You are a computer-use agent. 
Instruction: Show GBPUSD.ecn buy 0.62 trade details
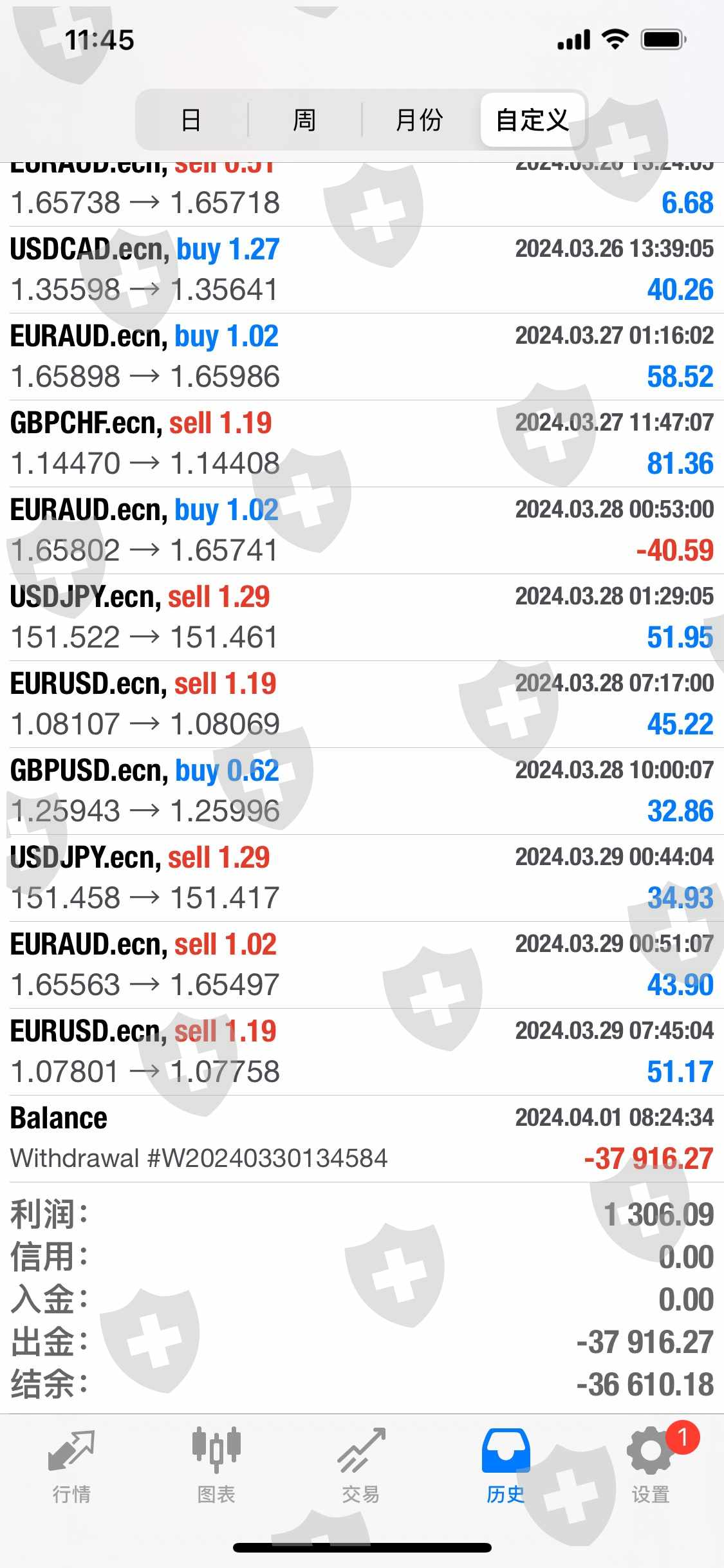[x=362, y=791]
